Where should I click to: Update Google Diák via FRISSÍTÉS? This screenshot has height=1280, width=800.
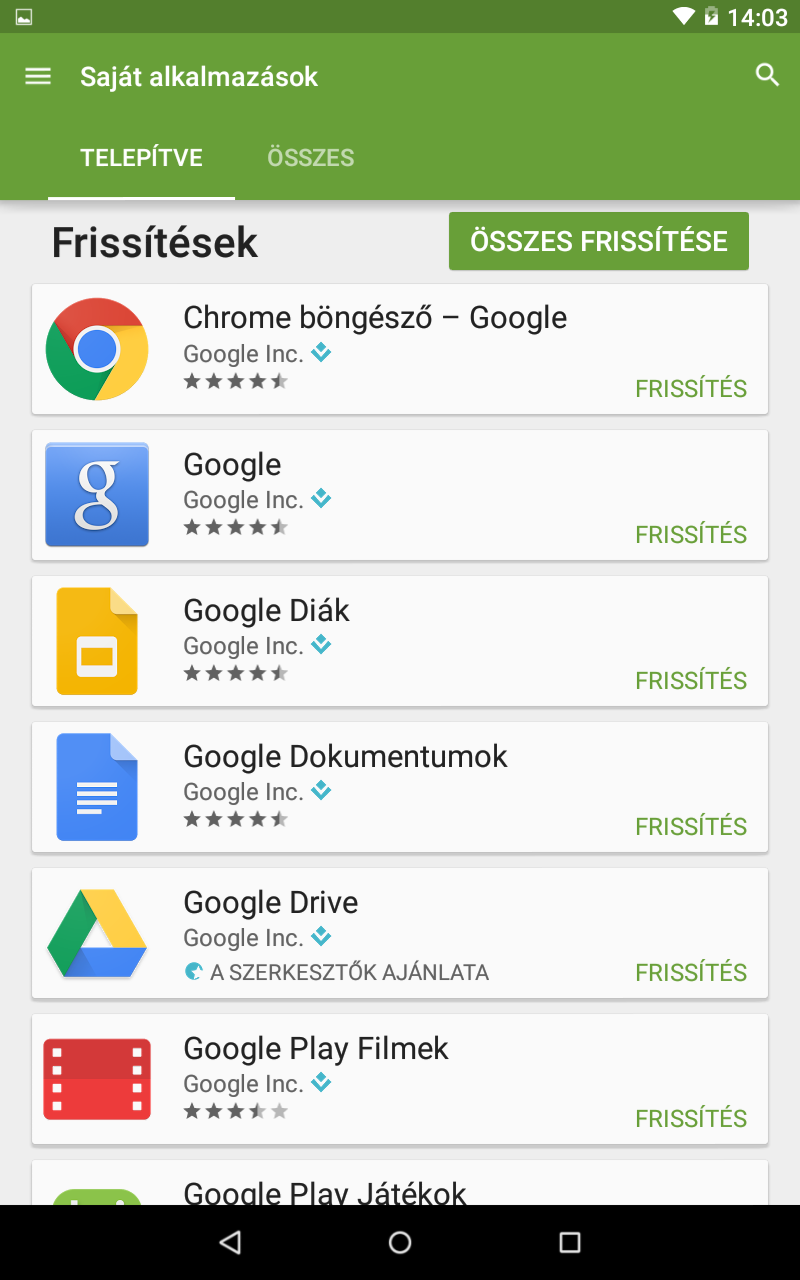(x=691, y=681)
